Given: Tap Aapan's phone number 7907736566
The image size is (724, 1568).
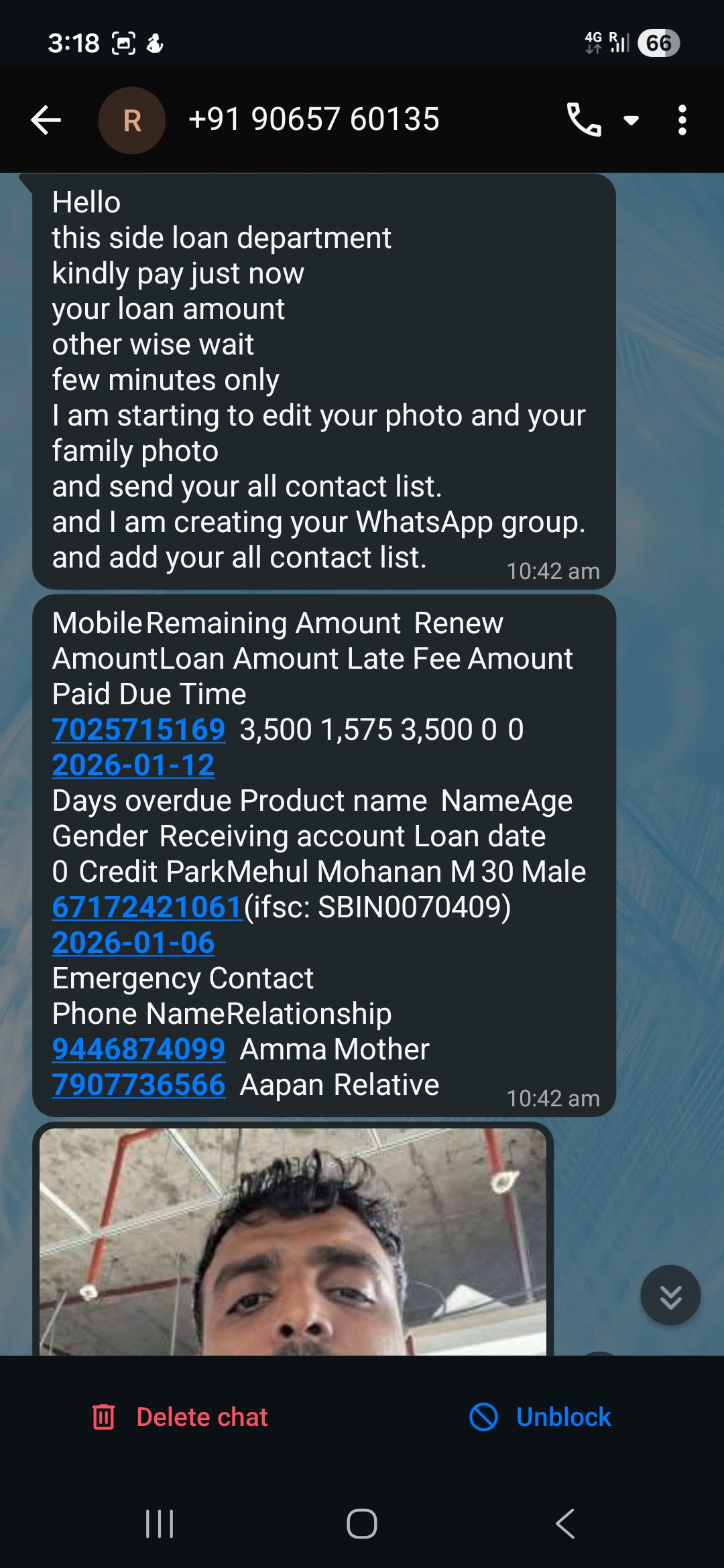Looking at the screenshot, I should (139, 1085).
